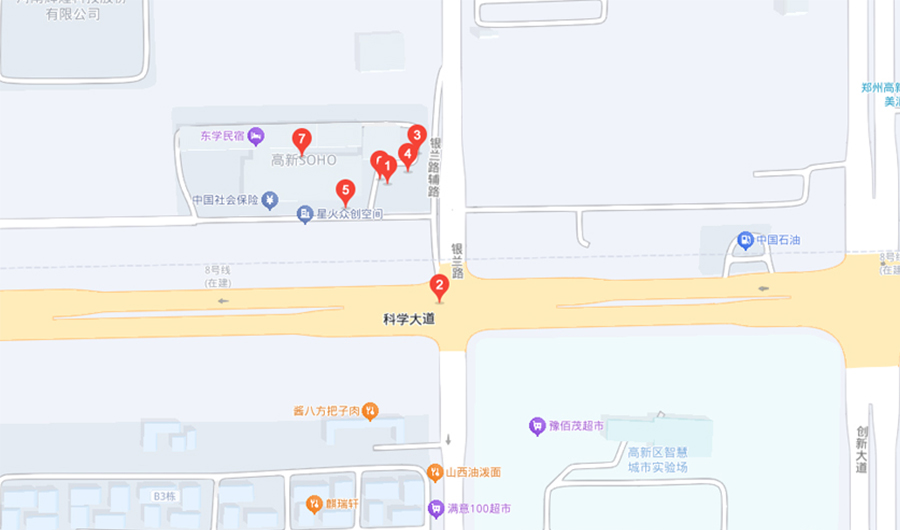Tap the 中国社会保险 point of interest
Image resolution: width=900 pixels, height=530 pixels.
click(x=269, y=200)
